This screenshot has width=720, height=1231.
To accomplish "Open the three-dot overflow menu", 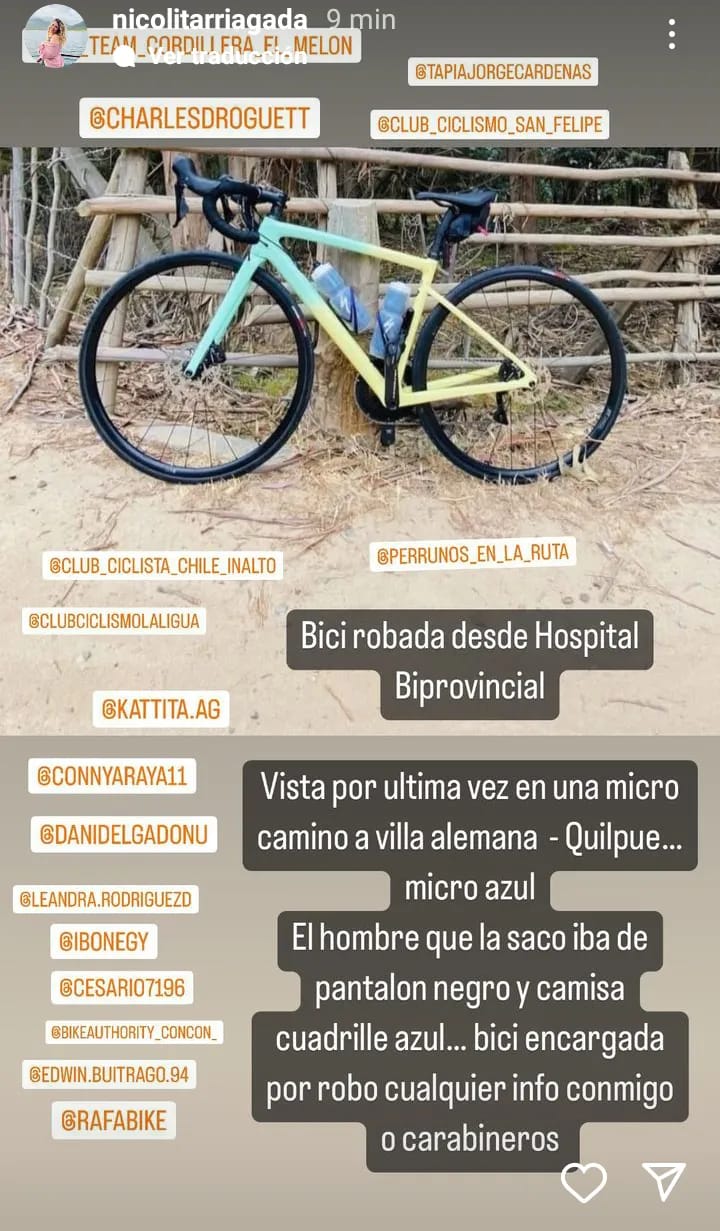I will (x=671, y=35).
